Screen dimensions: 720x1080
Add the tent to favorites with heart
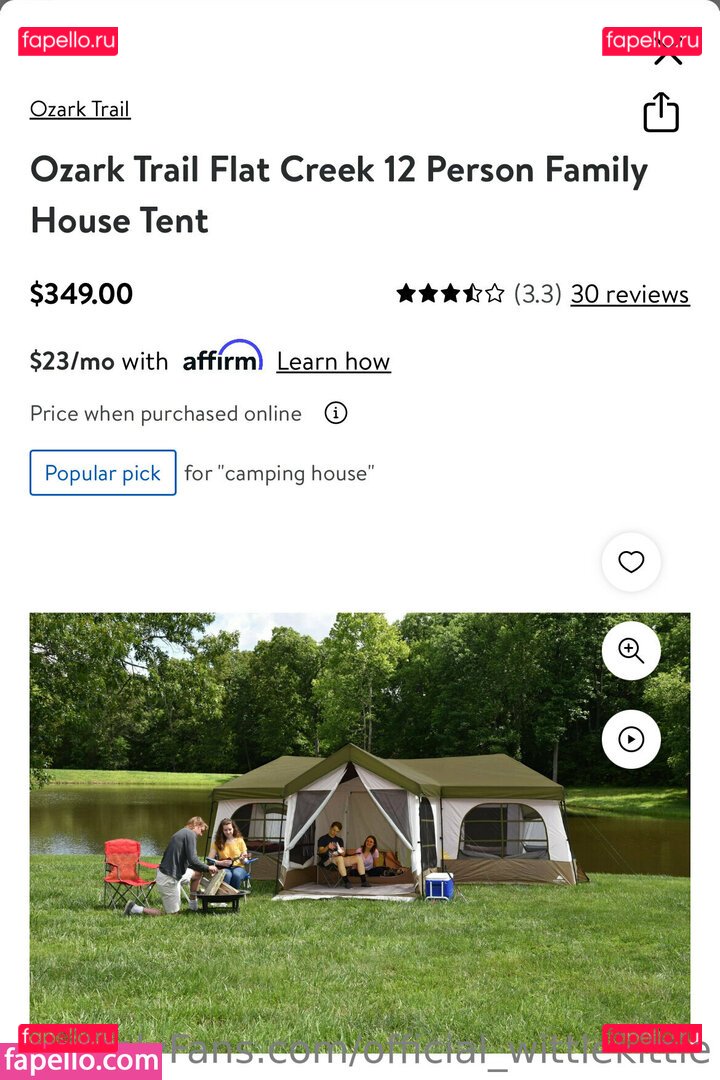[631, 562]
